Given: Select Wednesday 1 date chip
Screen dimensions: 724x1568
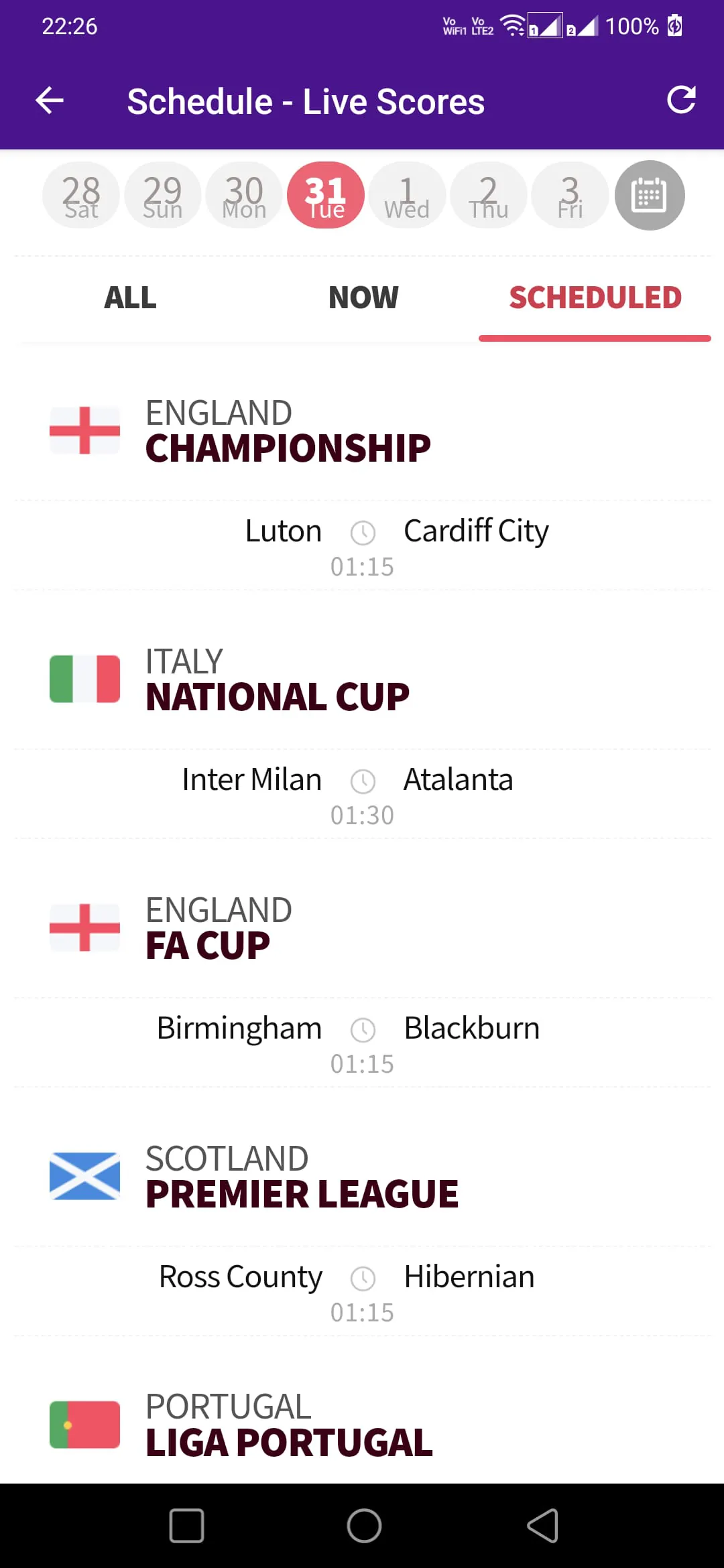Looking at the screenshot, I should 407,195.
